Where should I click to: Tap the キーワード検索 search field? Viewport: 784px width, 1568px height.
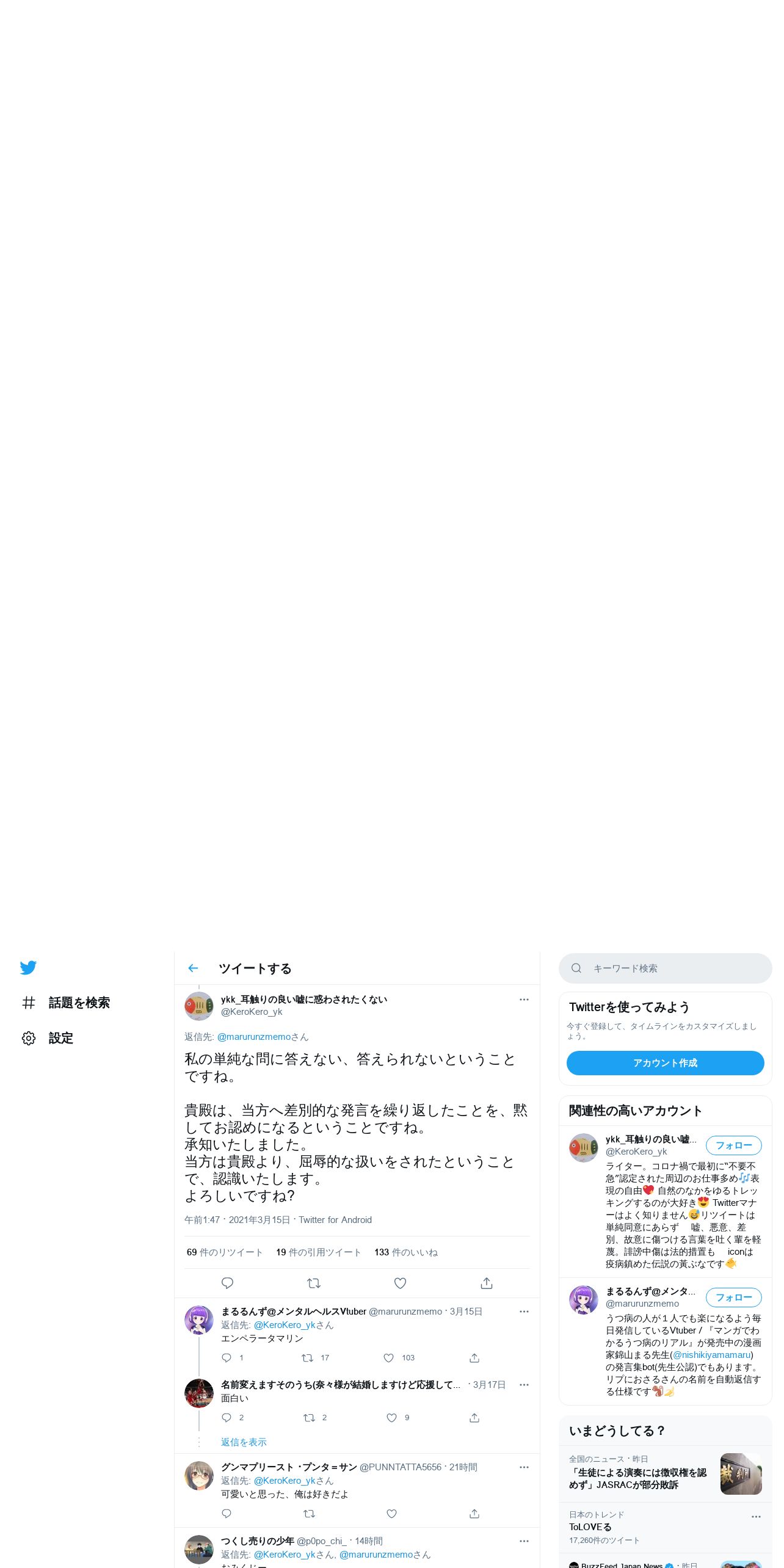(665, 968)
